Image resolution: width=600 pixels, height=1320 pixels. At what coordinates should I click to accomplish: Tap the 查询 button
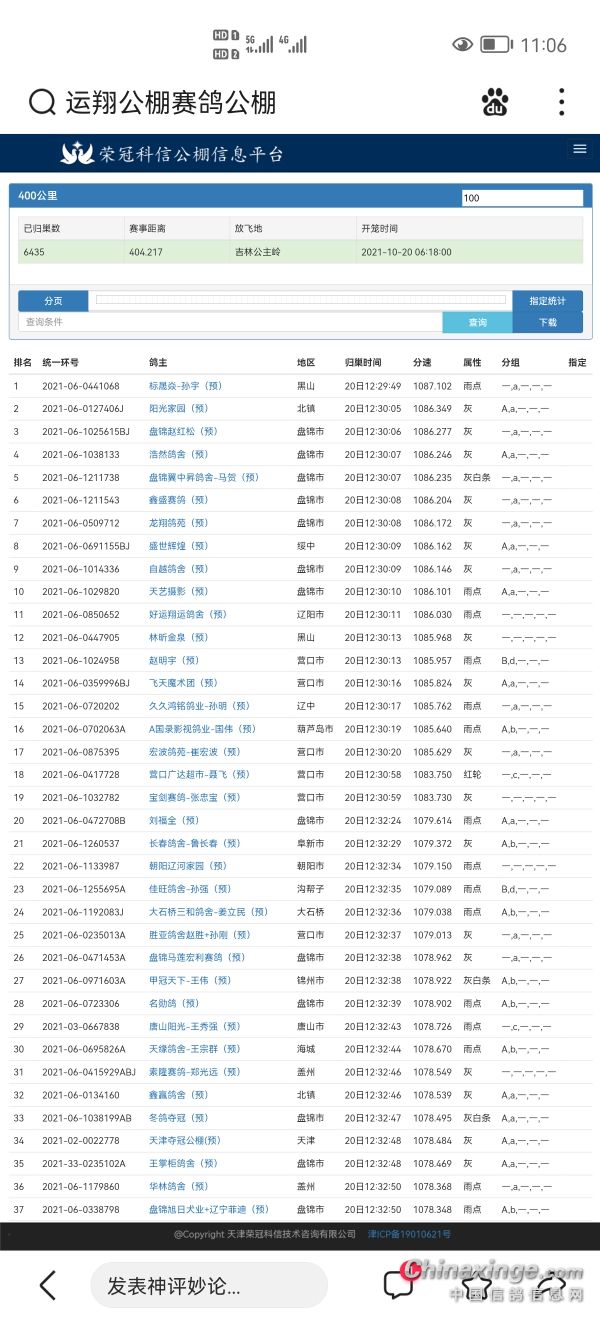click(x=477, y=322)
